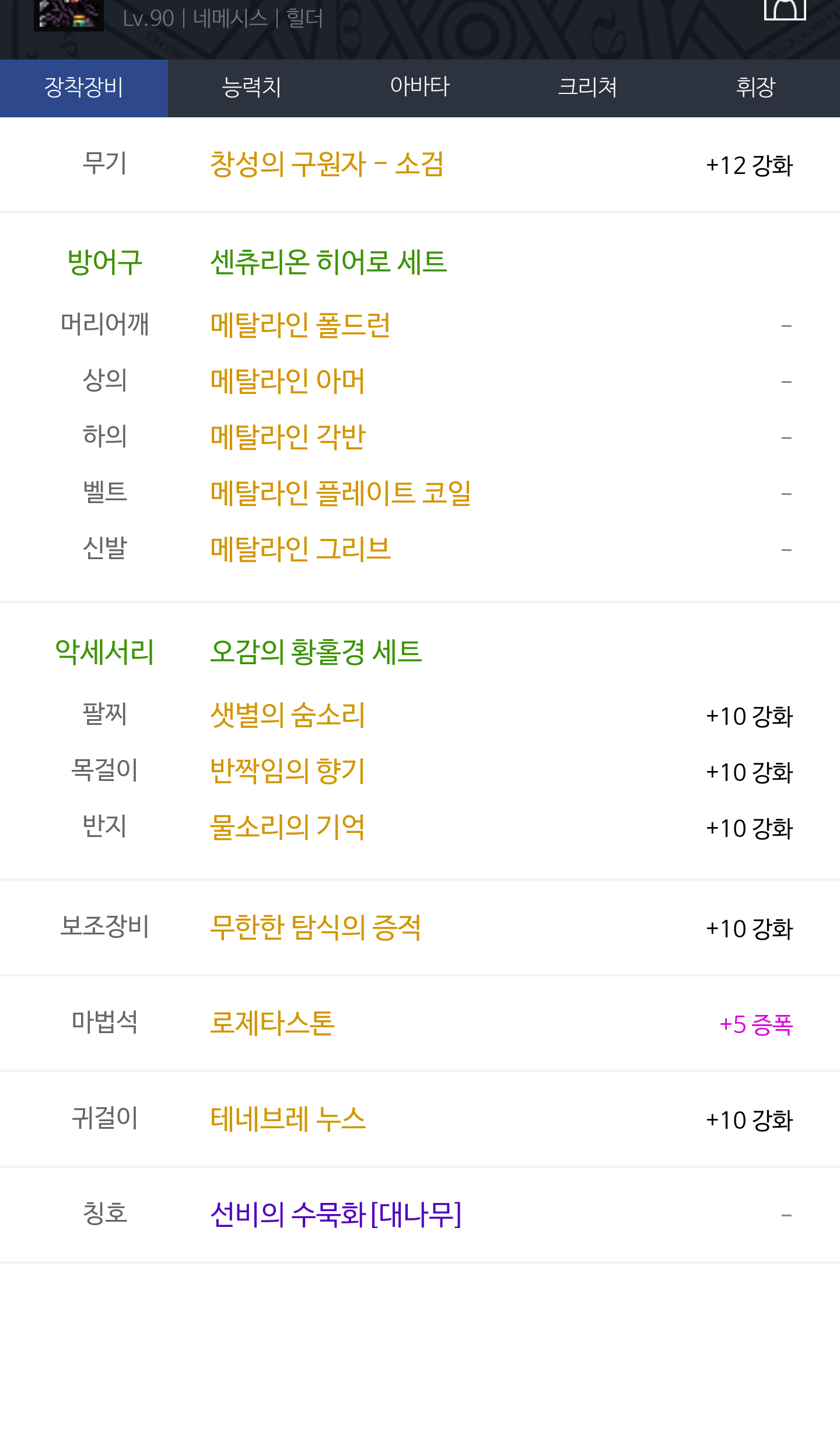The height and width of the screenshot is (1430, 840).
Task: Open the magic stone item 로제타스톤
Action: click(272, 1023)
